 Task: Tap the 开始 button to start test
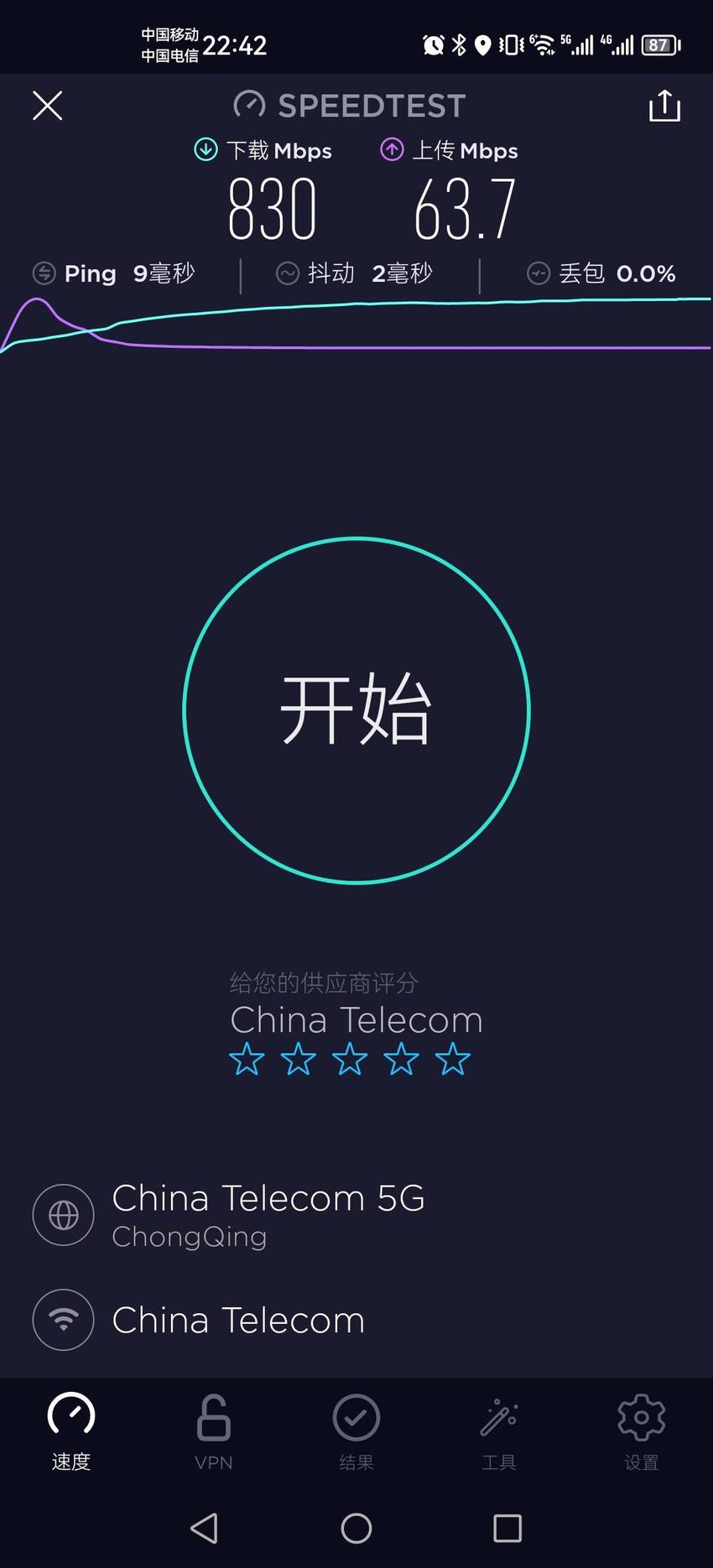coord(356,710)
